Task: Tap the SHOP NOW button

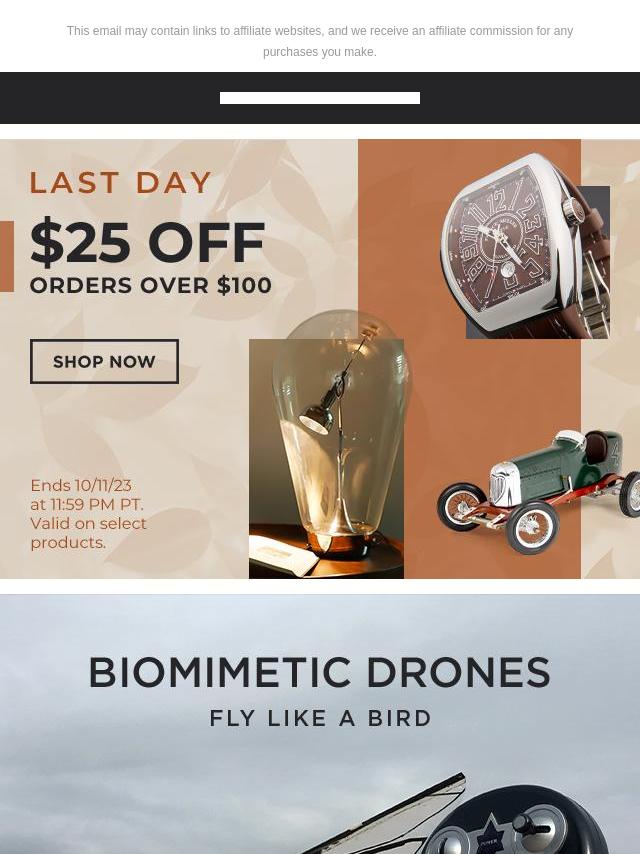Action: 104,361
